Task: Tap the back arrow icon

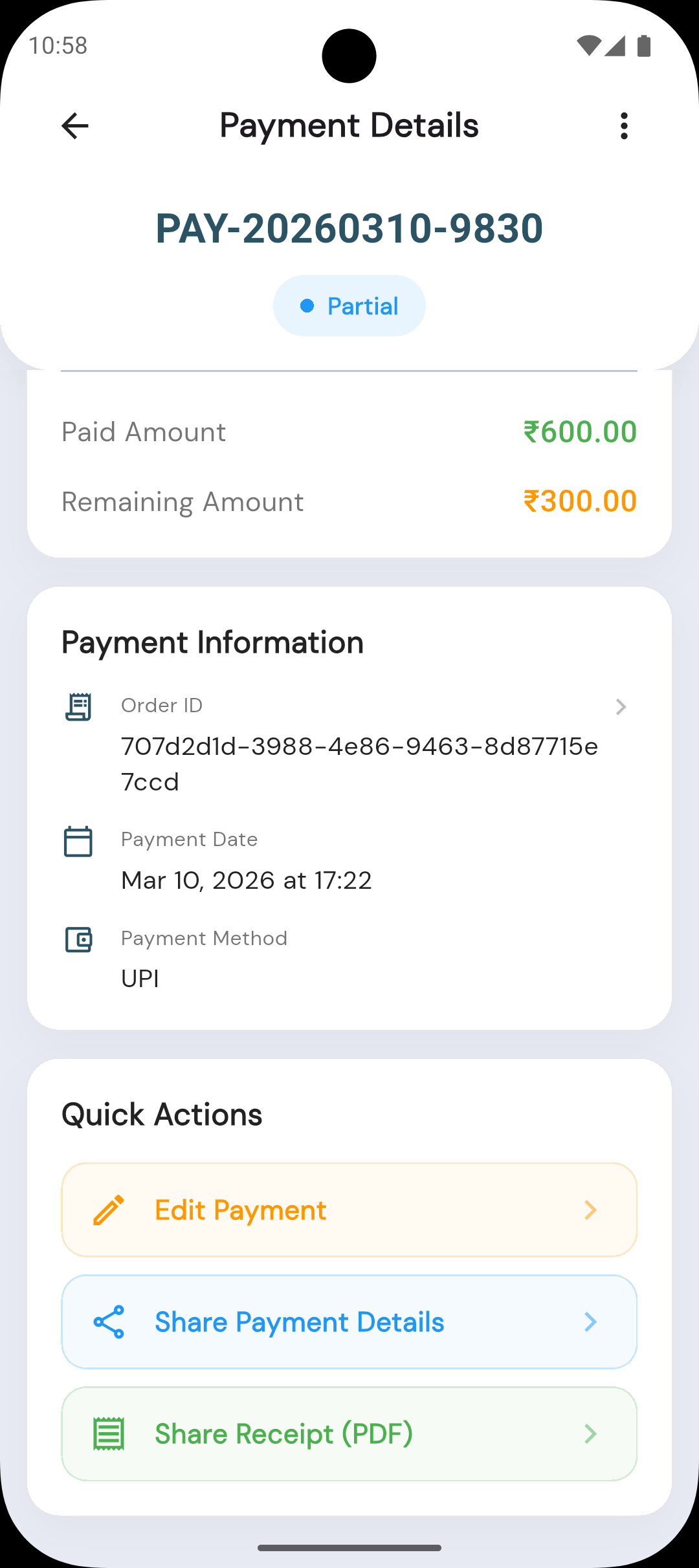Action: pyautogui.click(x=74, y=125)
